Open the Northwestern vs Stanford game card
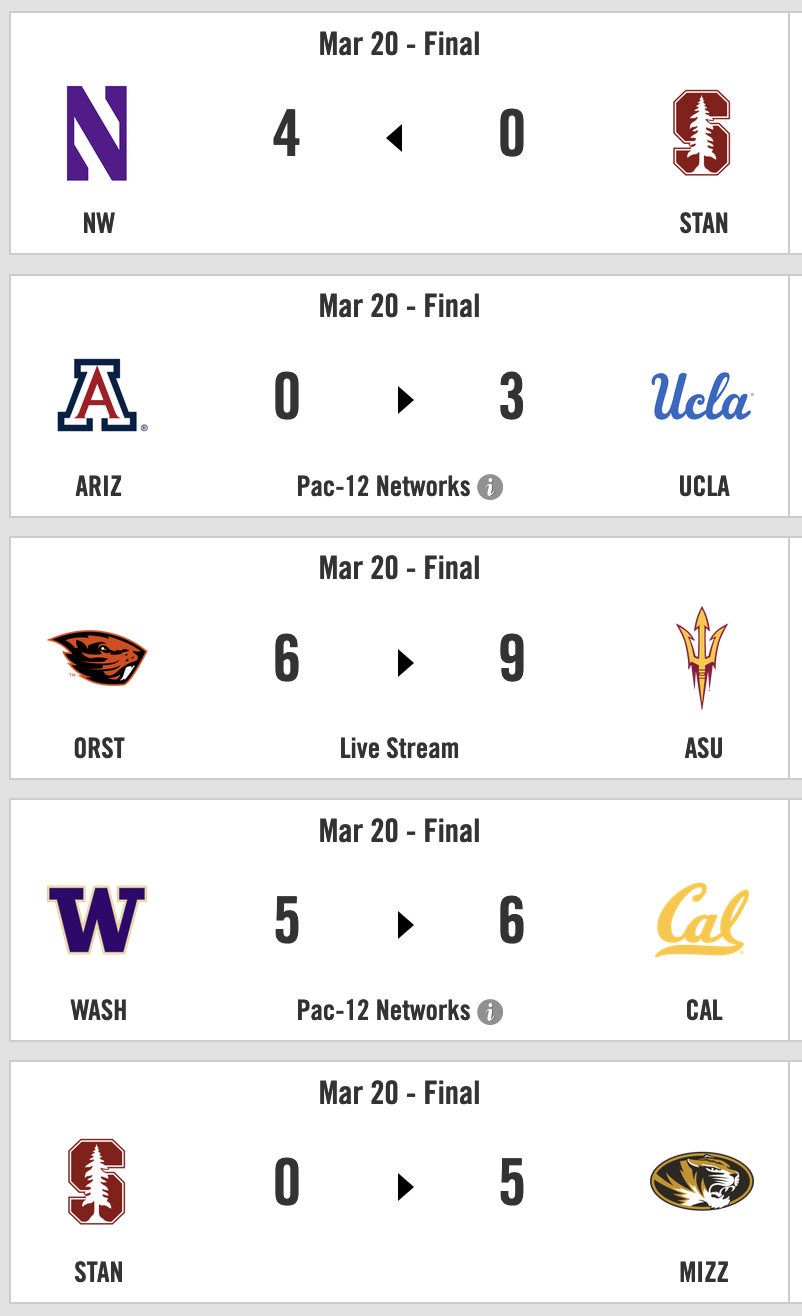 (x=400, y=133)
